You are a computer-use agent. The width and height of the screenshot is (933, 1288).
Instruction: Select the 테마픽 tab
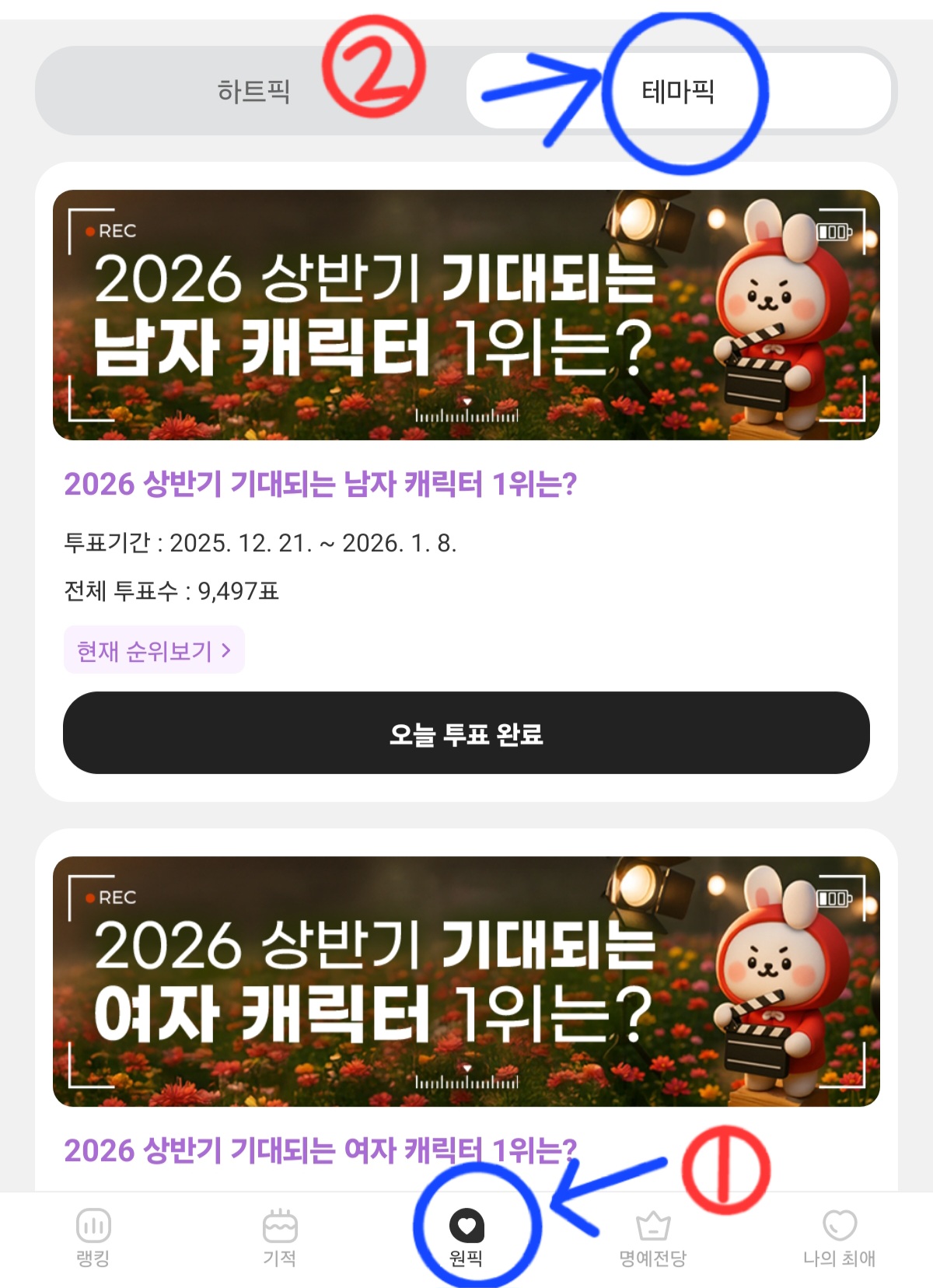click(x=678, y=92)
